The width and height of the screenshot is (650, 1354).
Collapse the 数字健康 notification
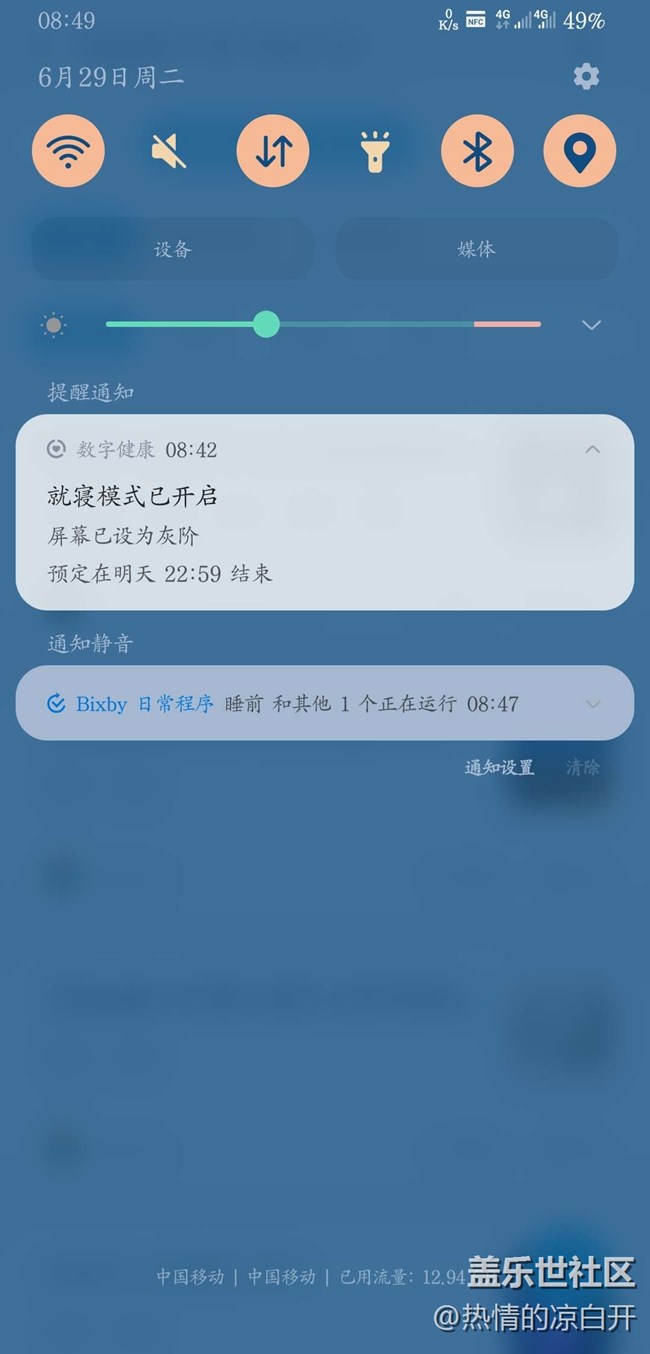pos(592,450)
